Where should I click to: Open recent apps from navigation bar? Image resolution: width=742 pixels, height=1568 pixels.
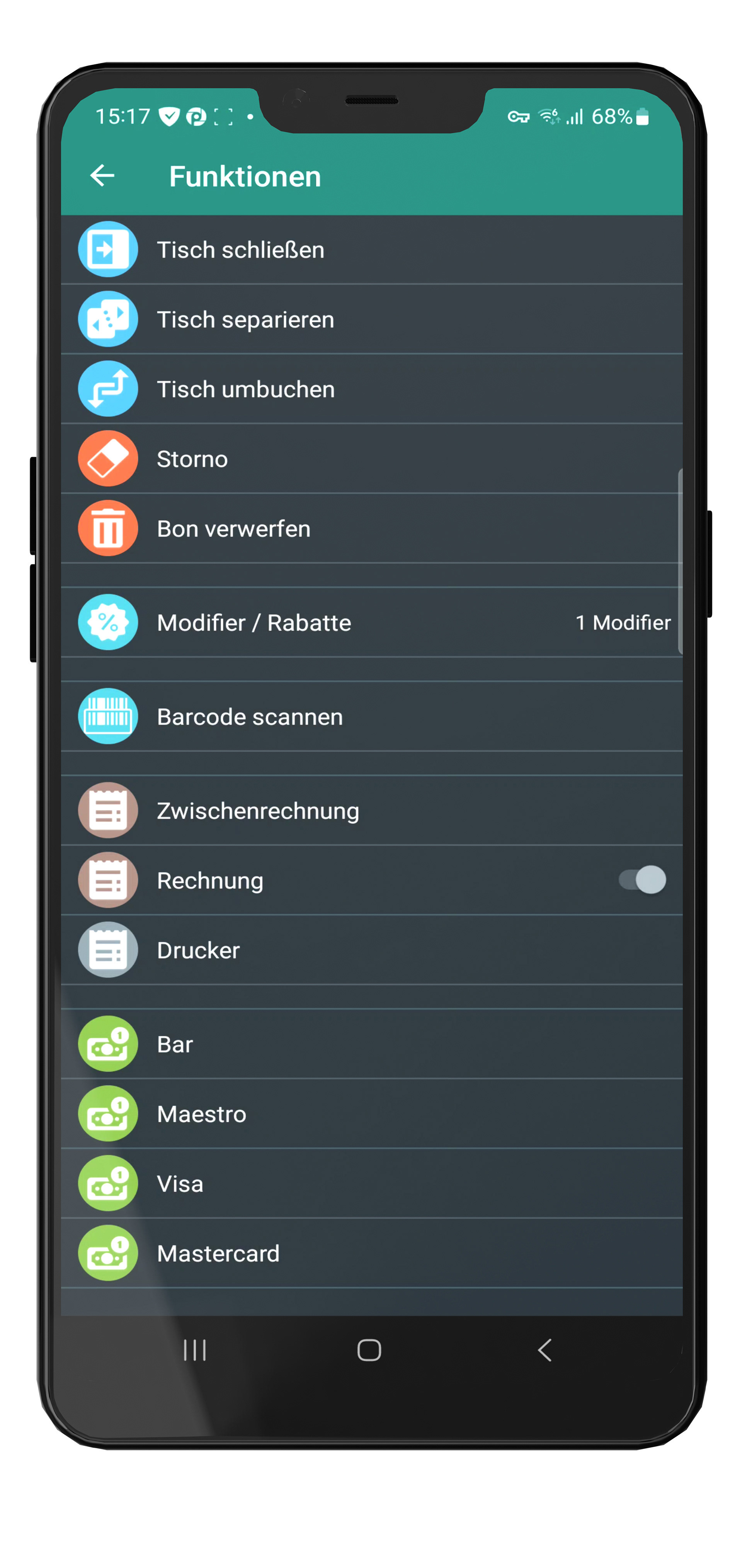click(195, 1350)
